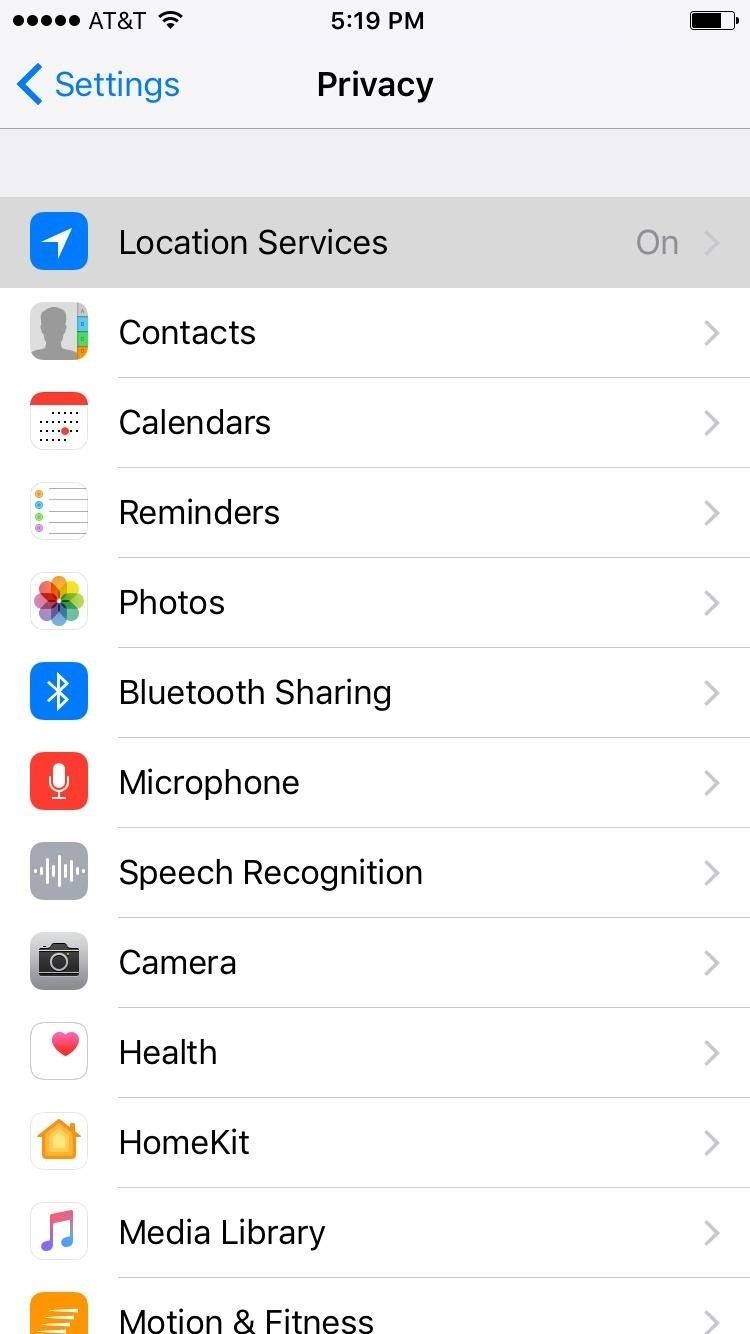Tap the colorful Photos flower icon
Viewport: 750px width, 1334px height.
(58, 602)
